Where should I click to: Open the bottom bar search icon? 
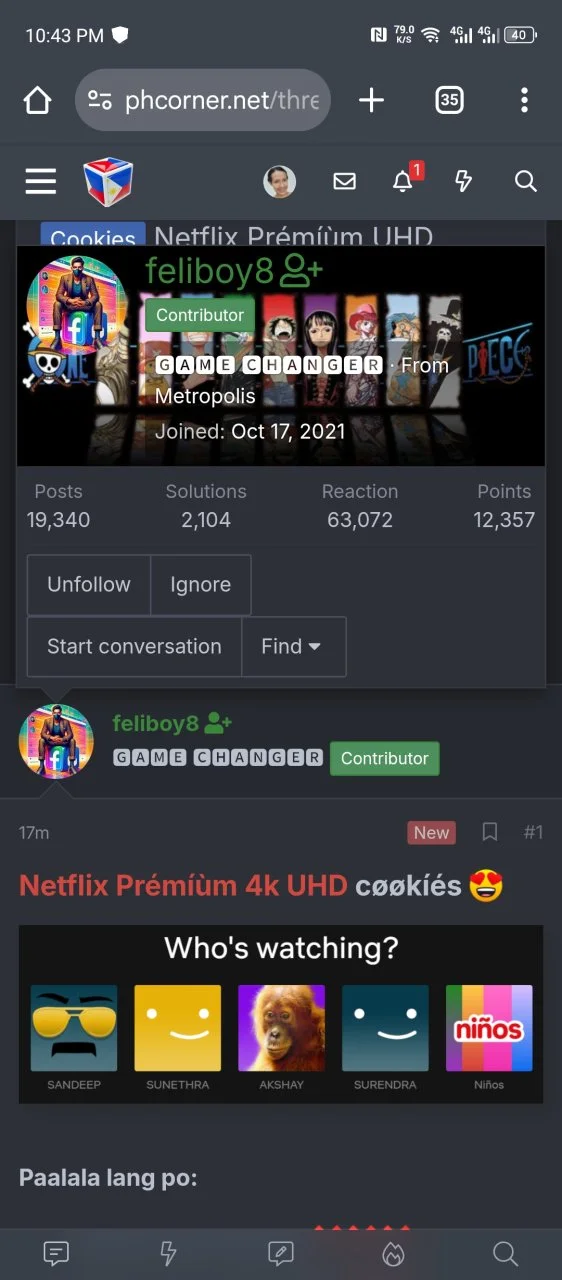pyautogui.click(x=505, y=1253)
